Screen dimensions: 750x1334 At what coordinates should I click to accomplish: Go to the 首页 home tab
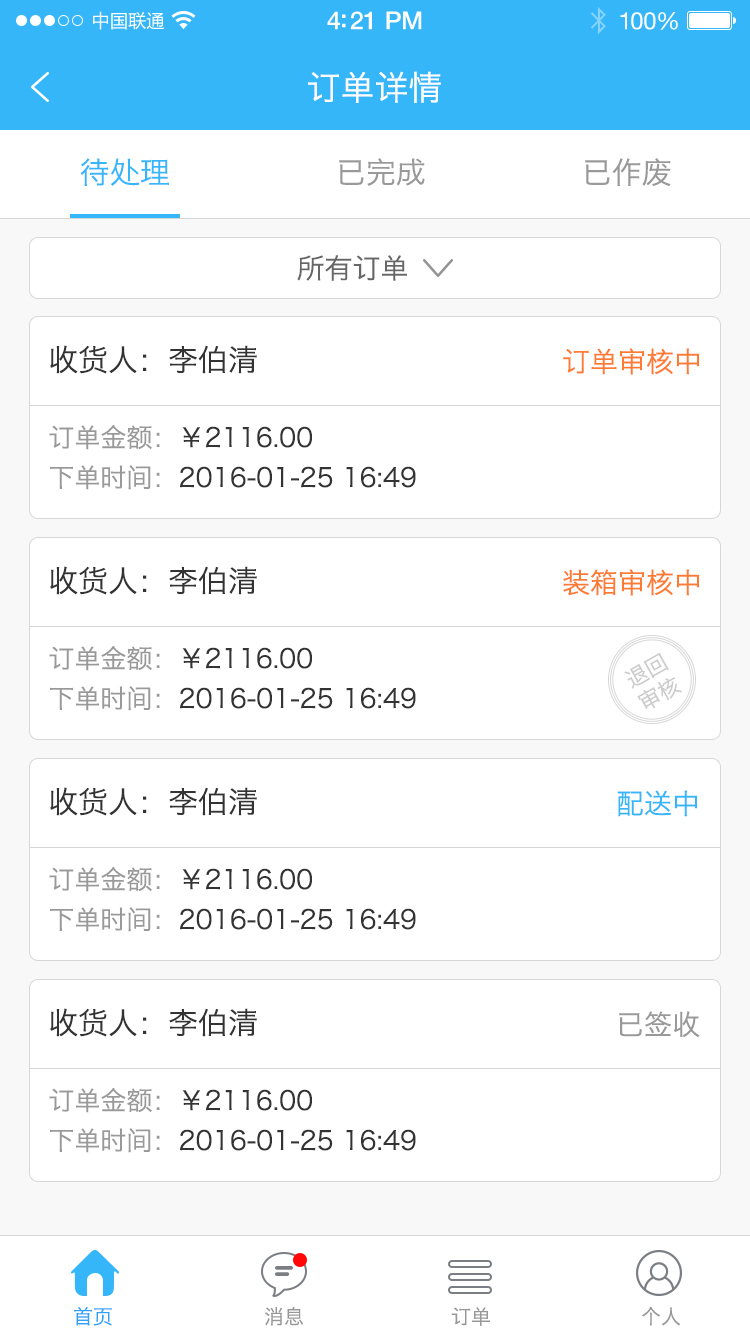tap(94, 1287)
